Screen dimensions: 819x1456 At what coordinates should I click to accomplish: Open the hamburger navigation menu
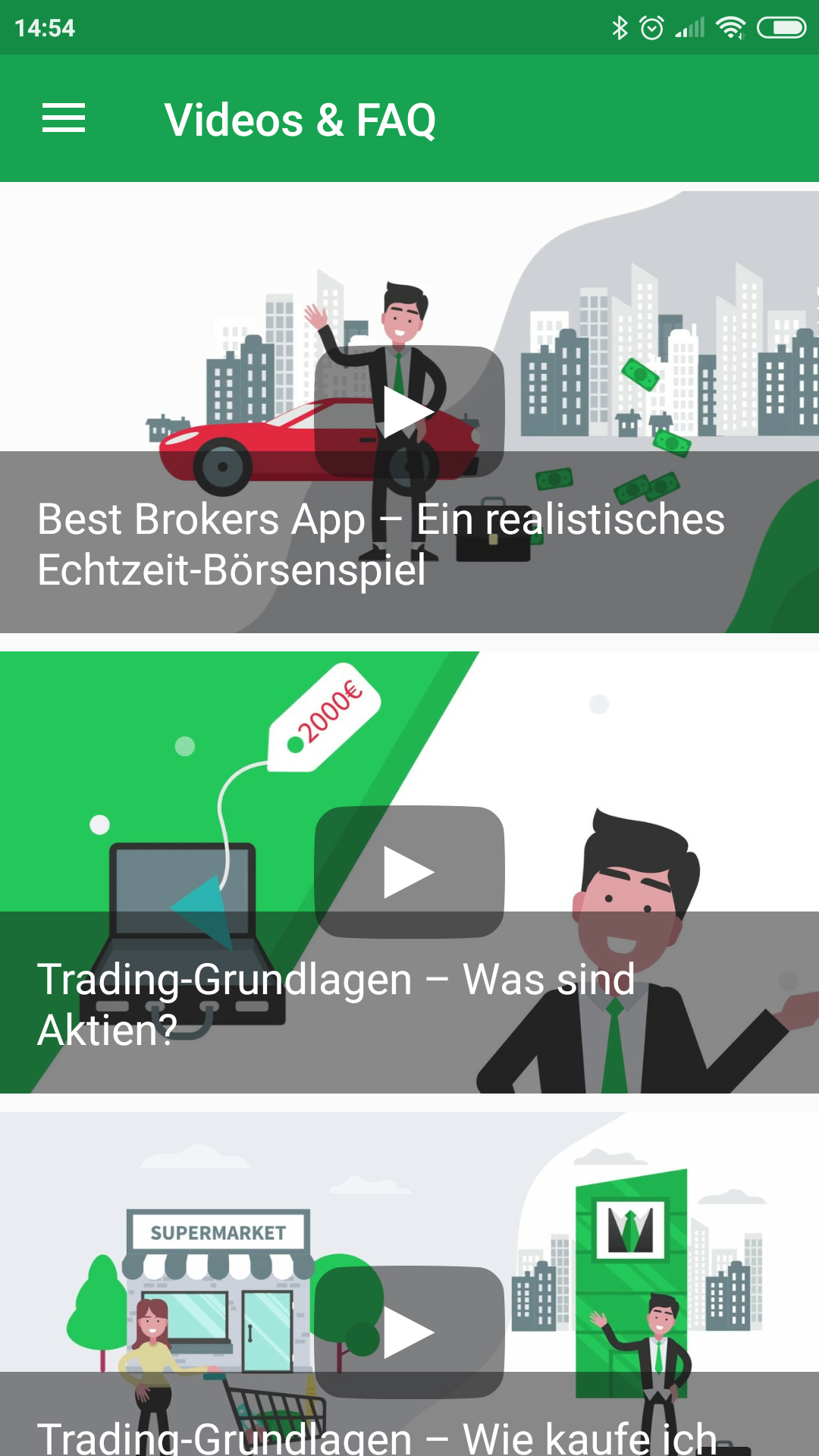(64, 118)
